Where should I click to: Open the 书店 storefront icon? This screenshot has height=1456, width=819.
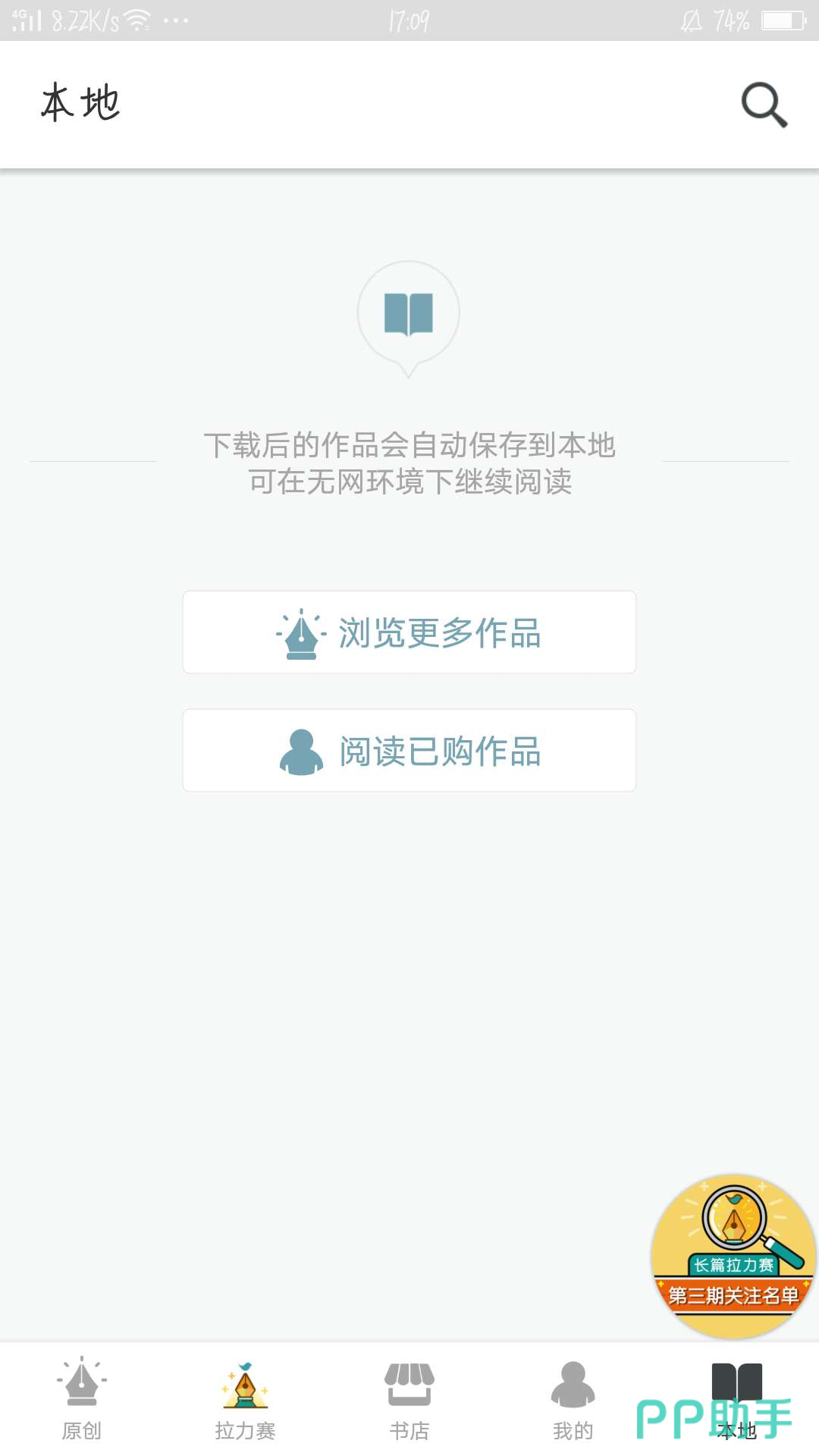click(x=409, y=1386)
